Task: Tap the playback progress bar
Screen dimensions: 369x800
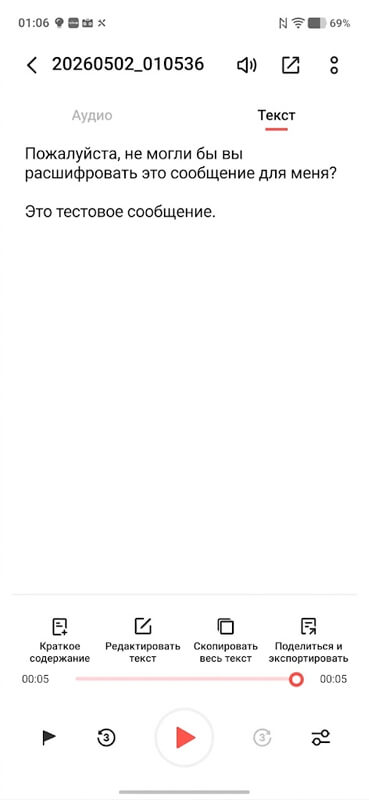Action: (186, 679)
